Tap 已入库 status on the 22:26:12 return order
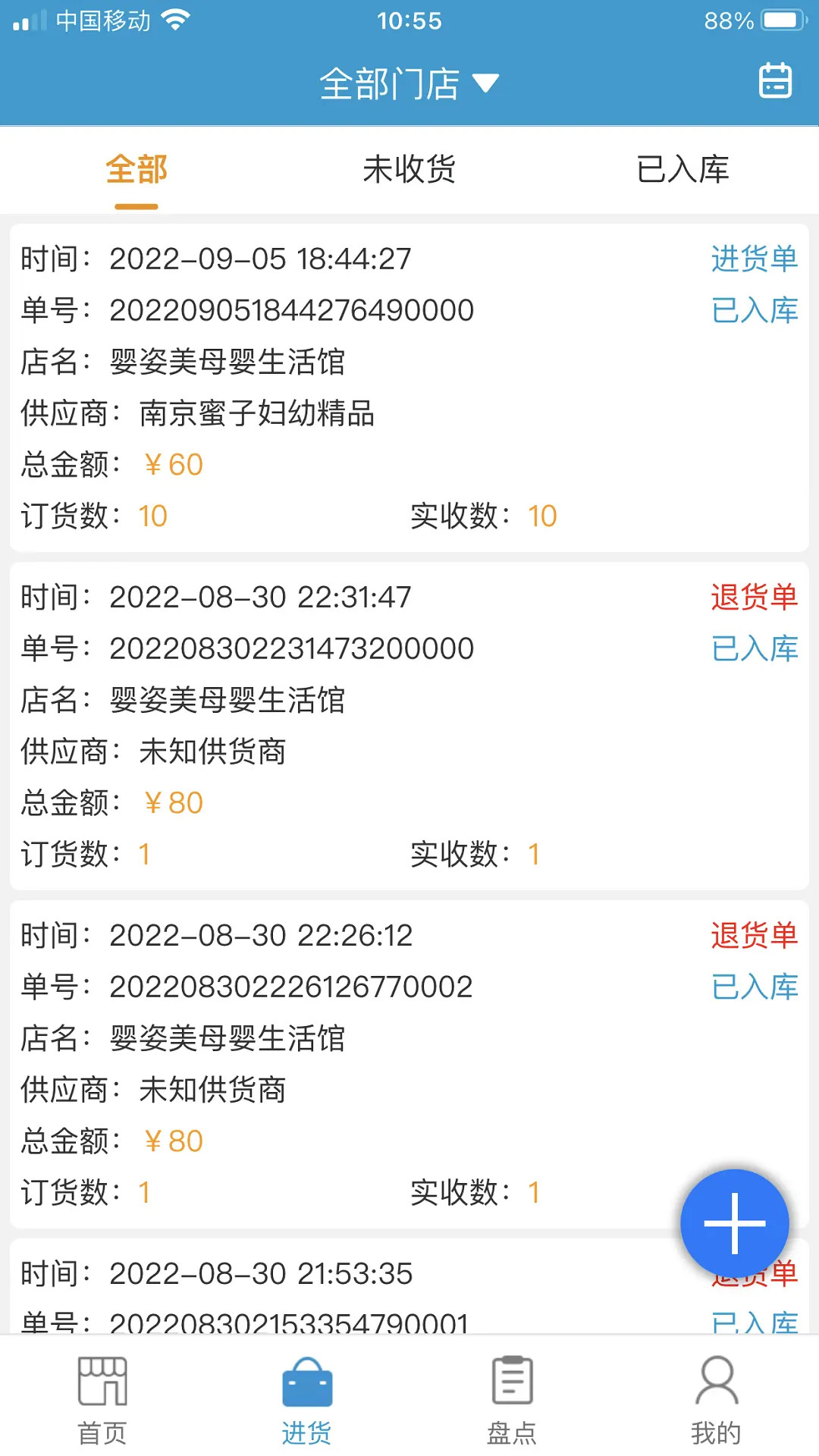Screen dimensions: 819x1456 tap(755, 987)
